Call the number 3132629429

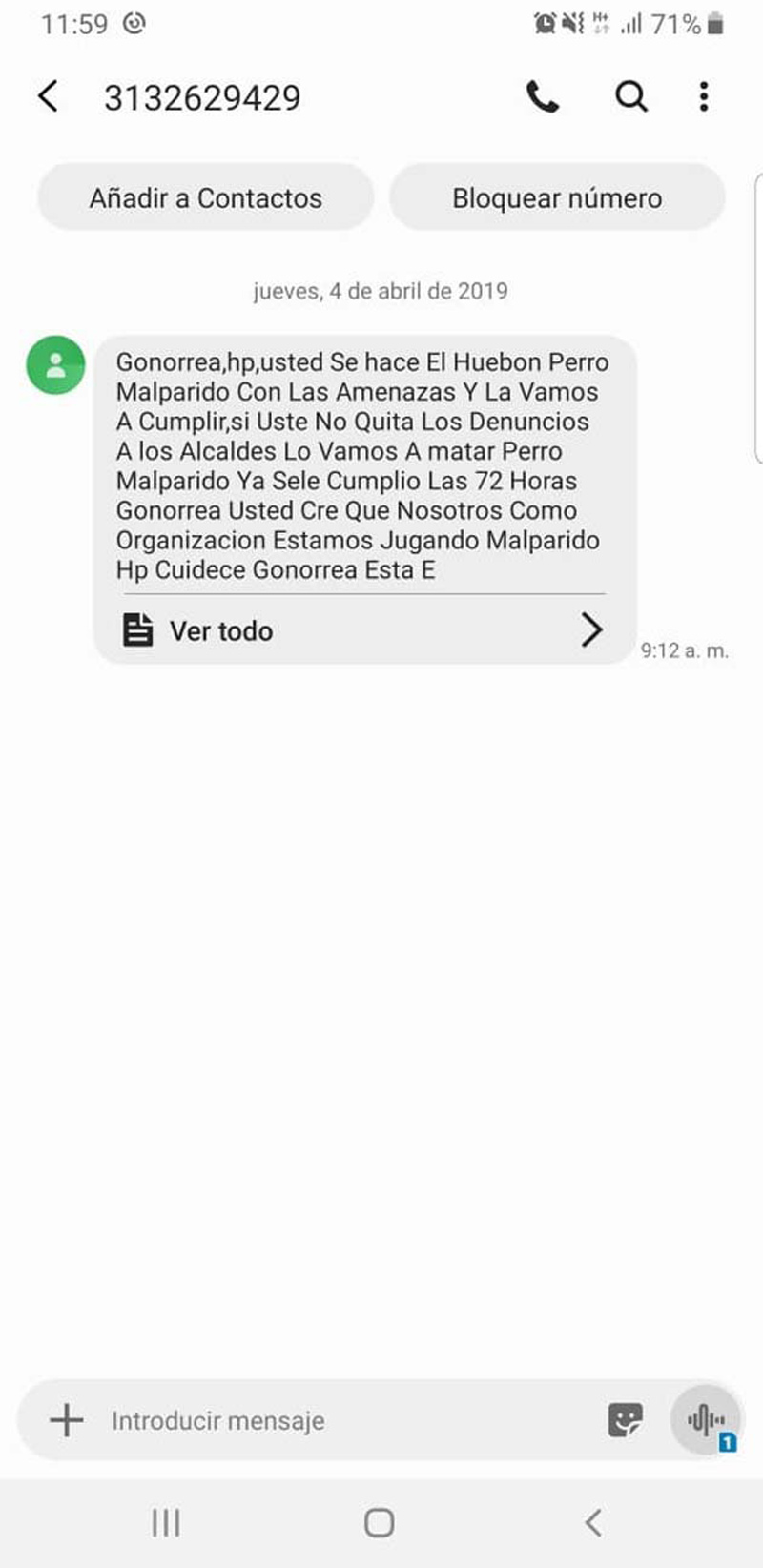coord(543,96)
